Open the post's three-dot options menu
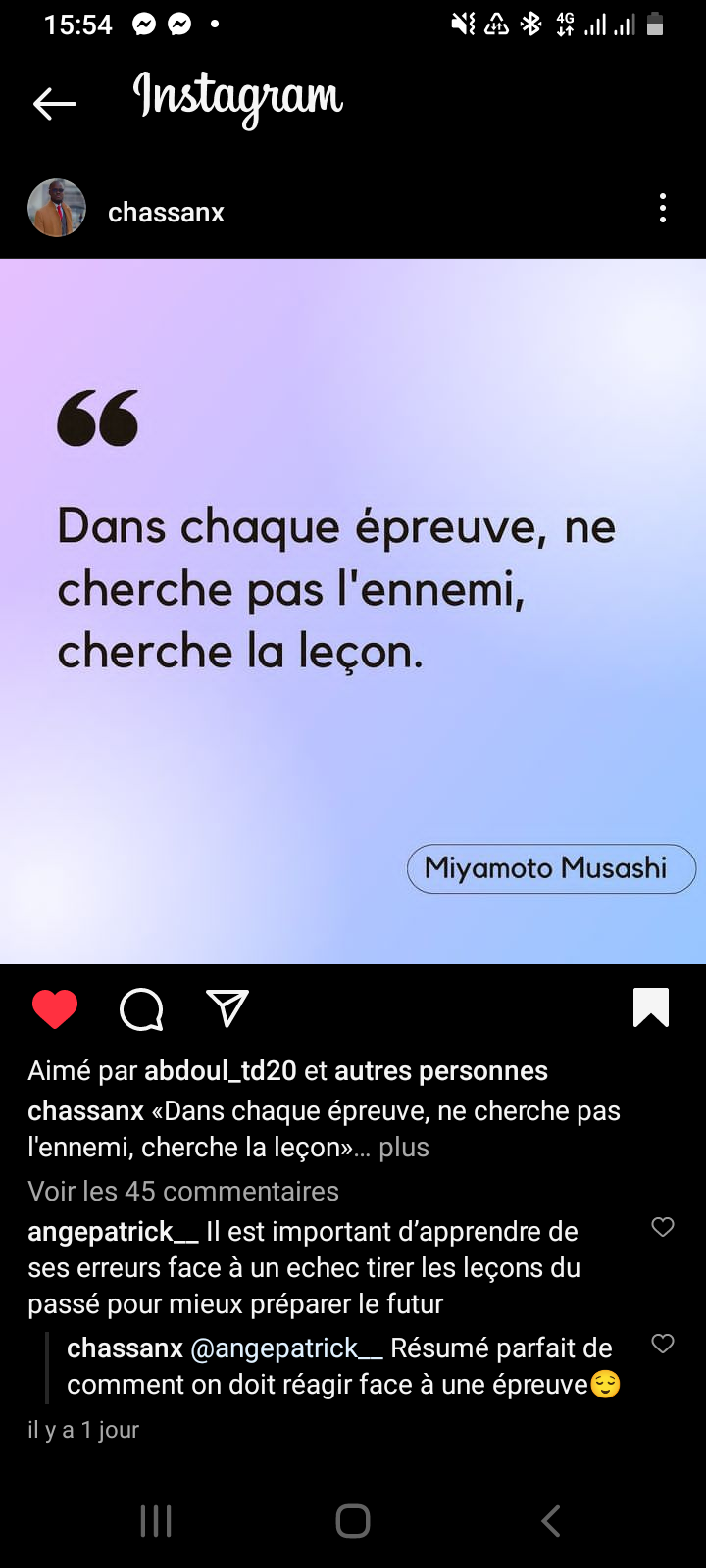 663,209
